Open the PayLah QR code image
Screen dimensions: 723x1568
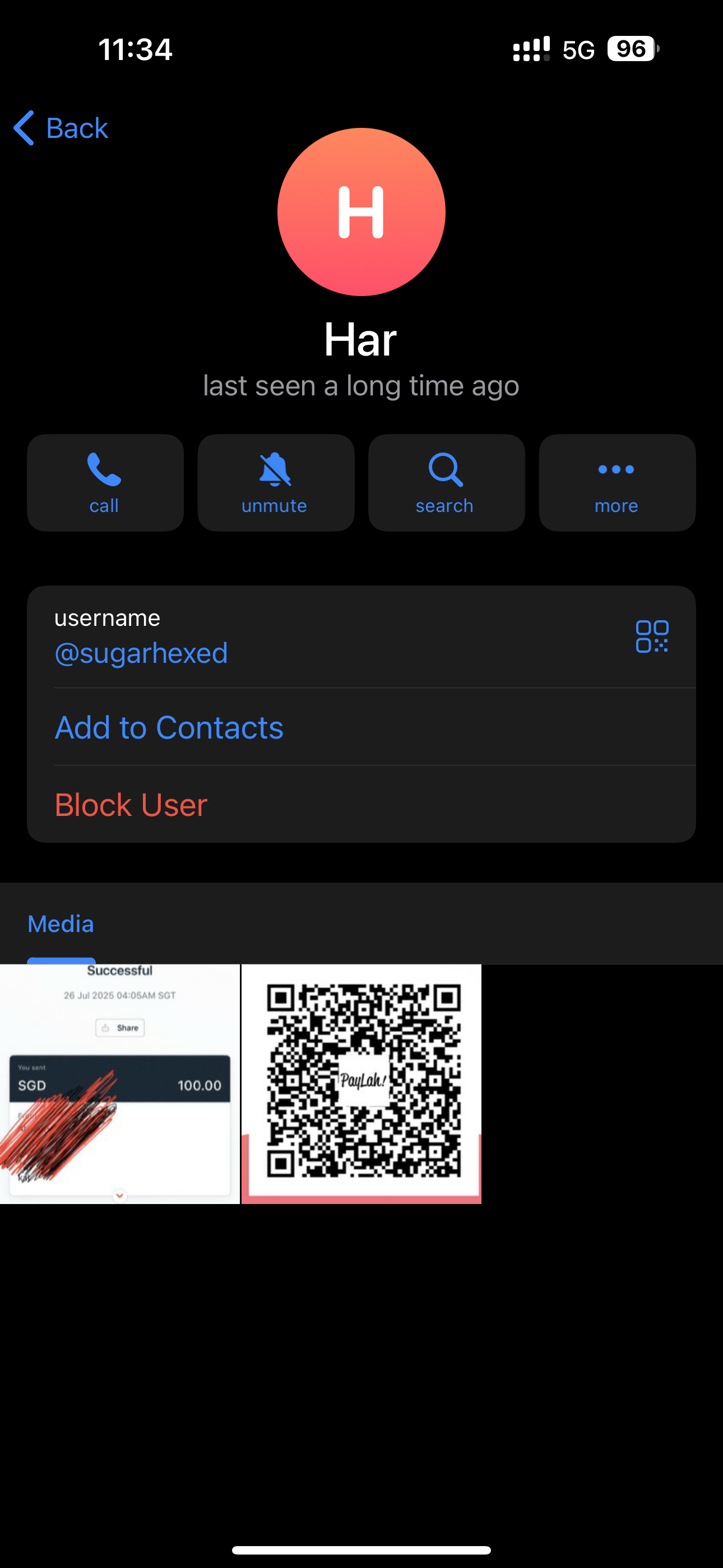(x=361, y=1084)
